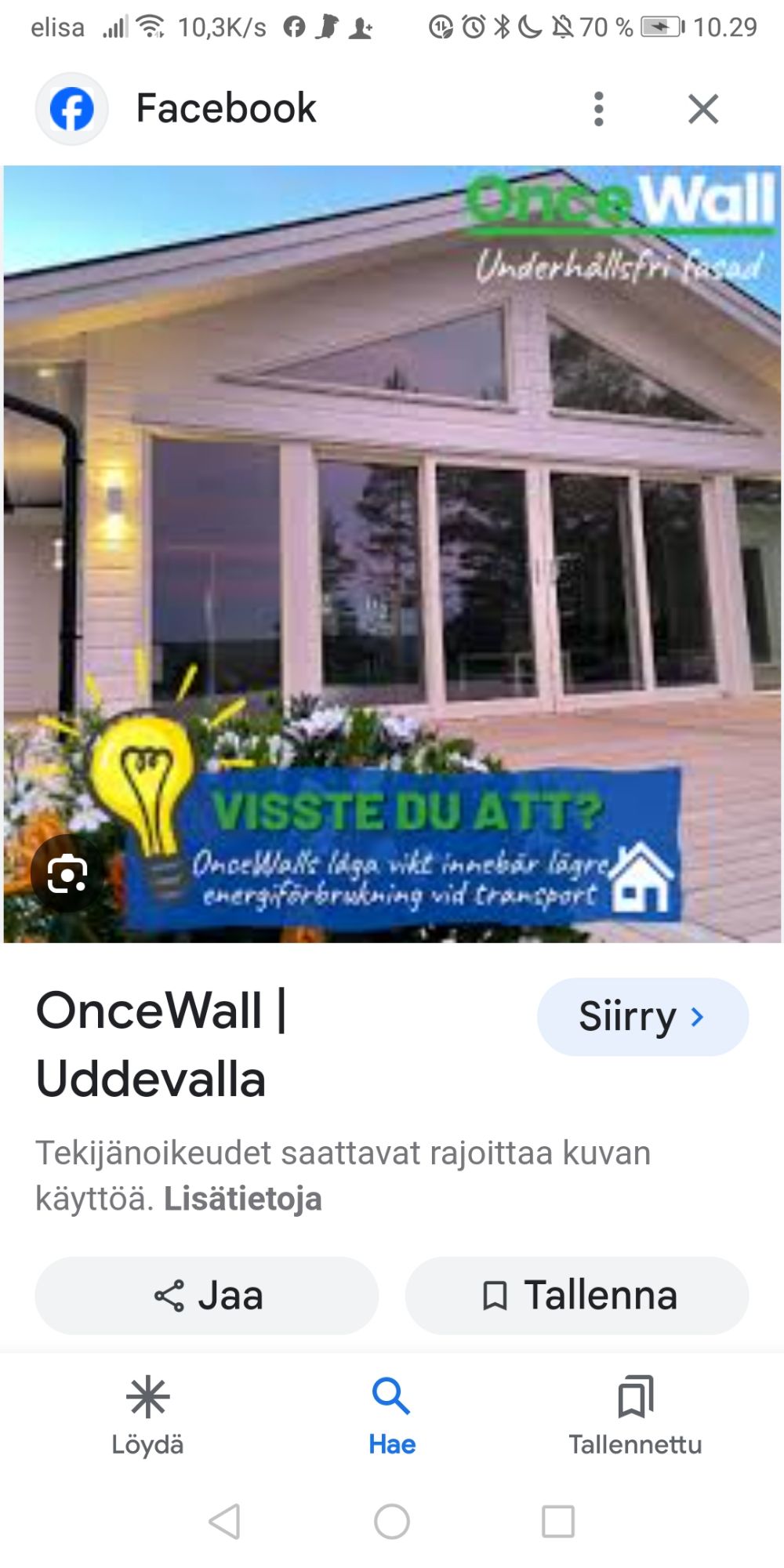
Task: Open the Facebook source header
Action: (226, 108)
